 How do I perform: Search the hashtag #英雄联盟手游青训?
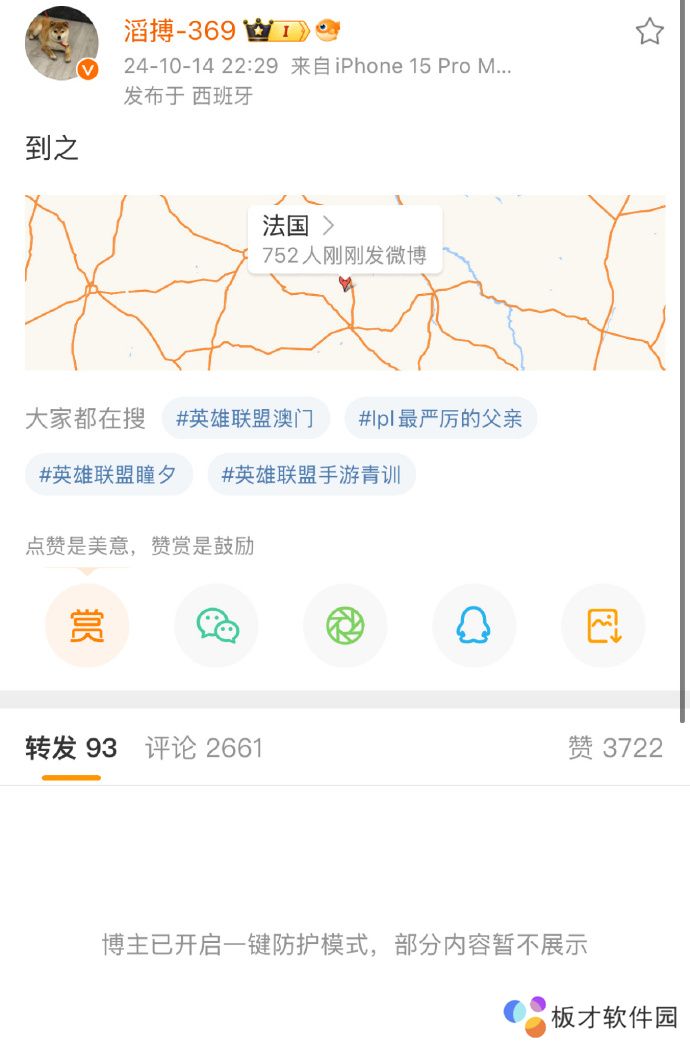[311, 475]
